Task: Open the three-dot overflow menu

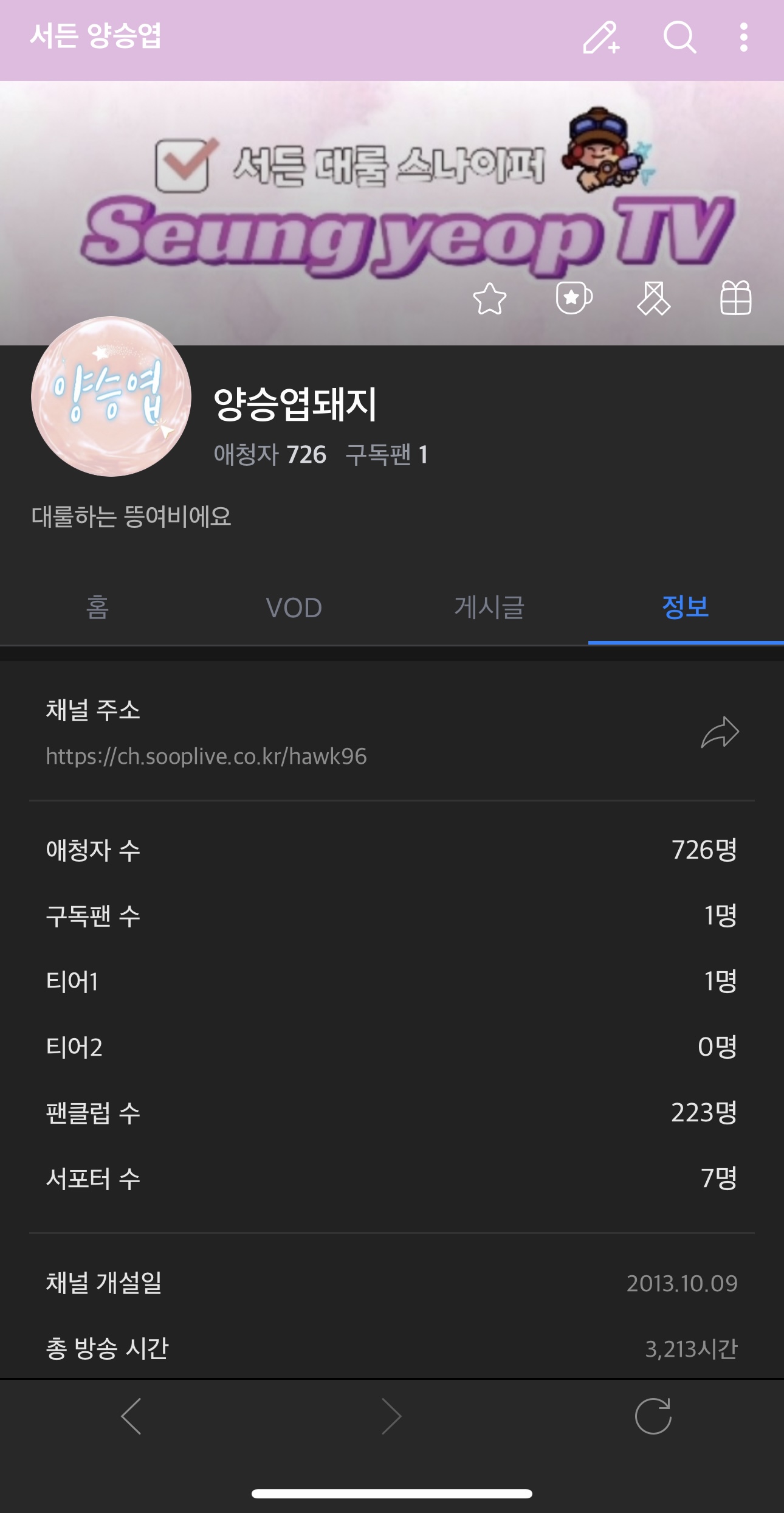Action: click(x=743, y=38)
